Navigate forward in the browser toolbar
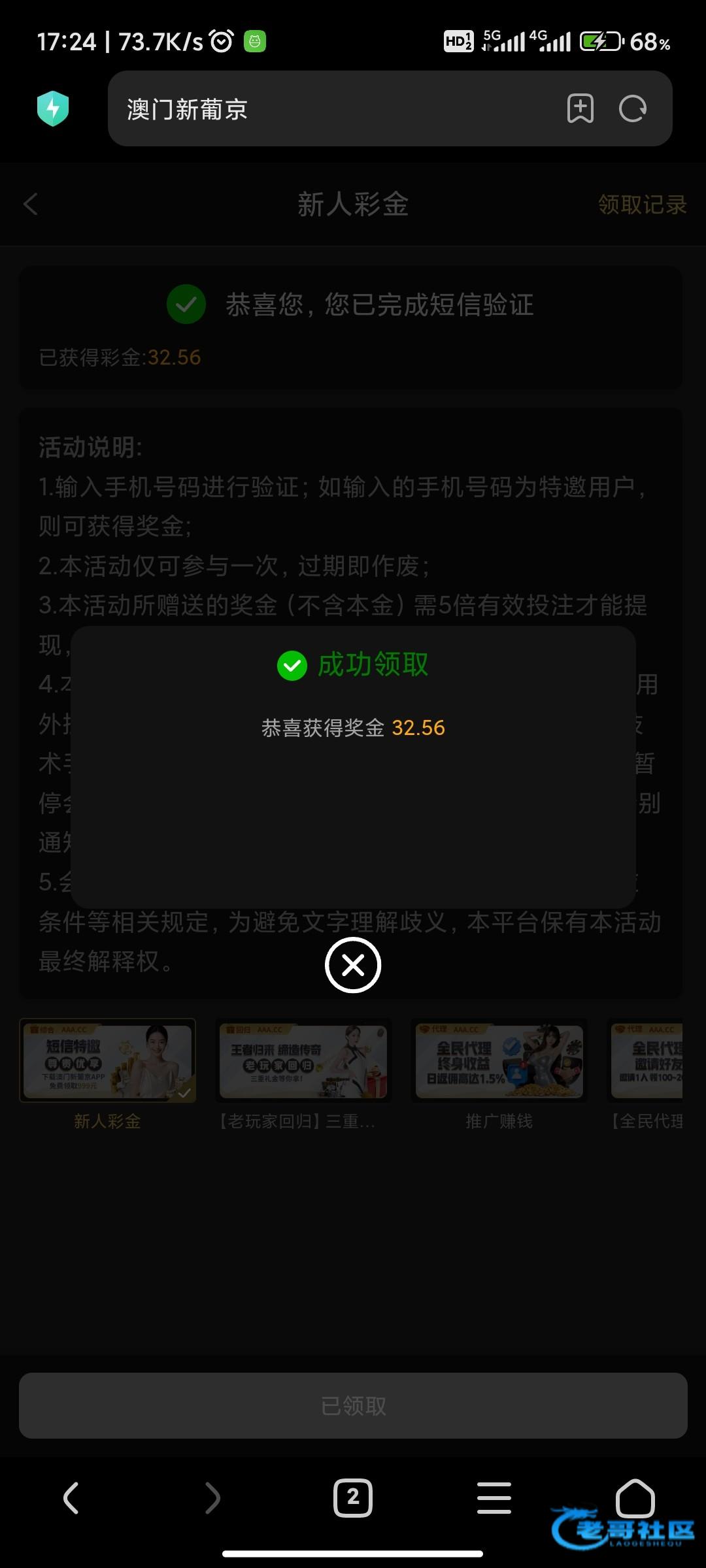 click(212, 1498)
